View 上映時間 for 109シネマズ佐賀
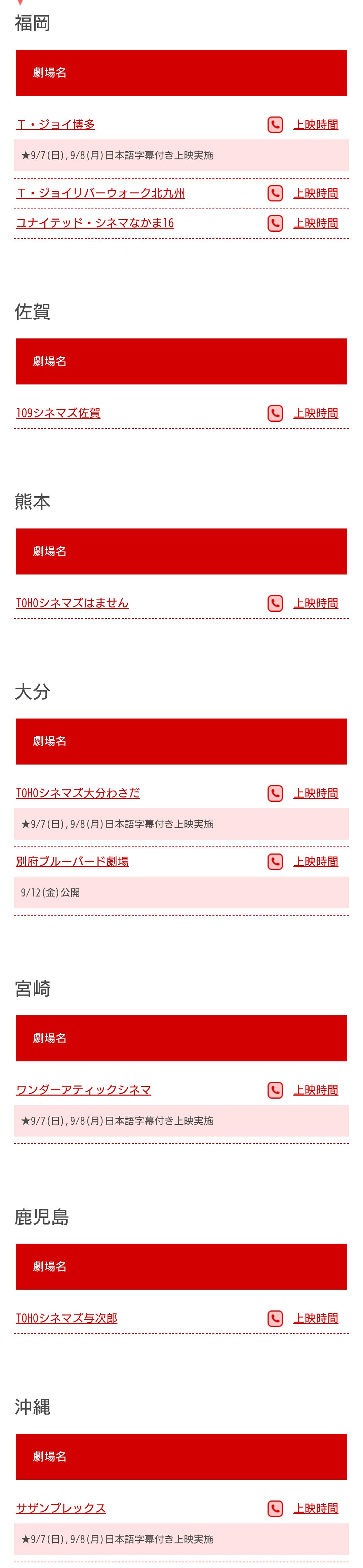The image size is (363, 1568). tap(316, 413)
